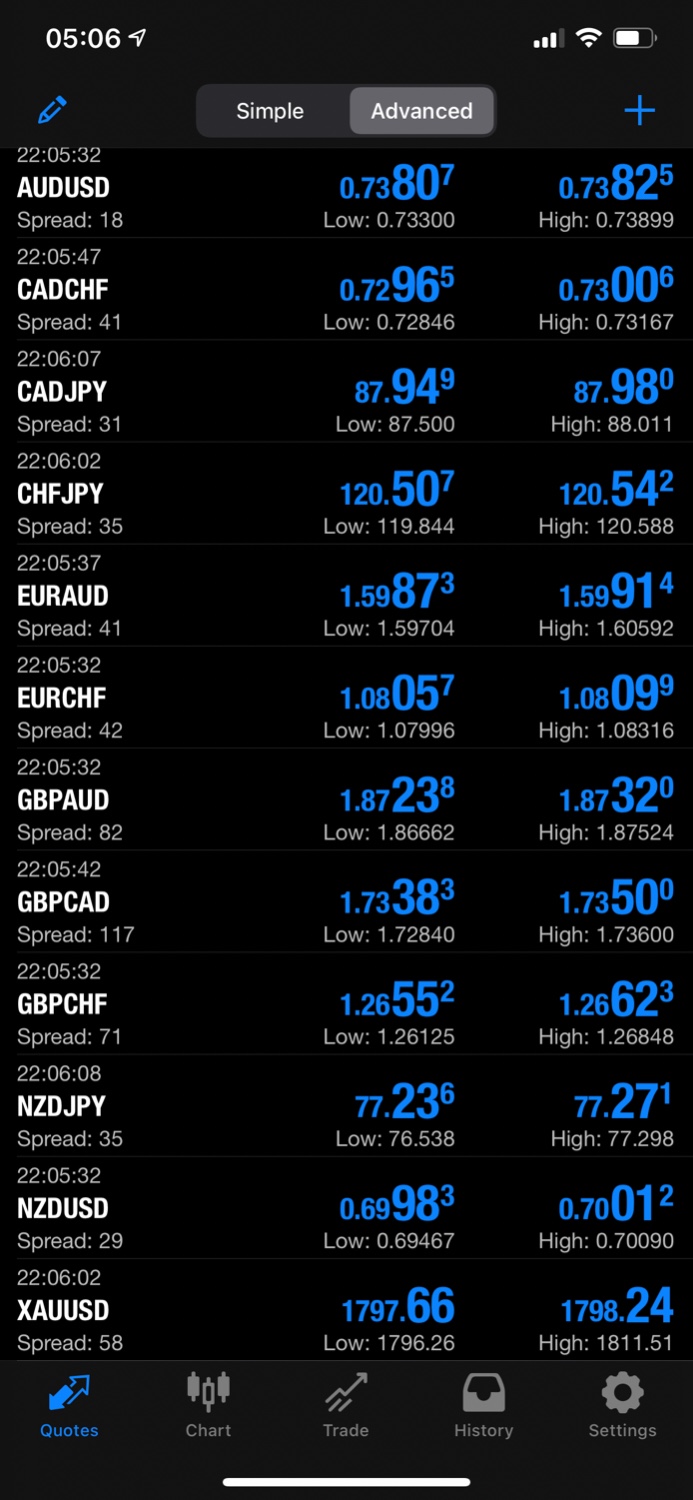Tap the EURAUD row
The width and height of the screenshot is (693, 1500).
tap(346, 595)
